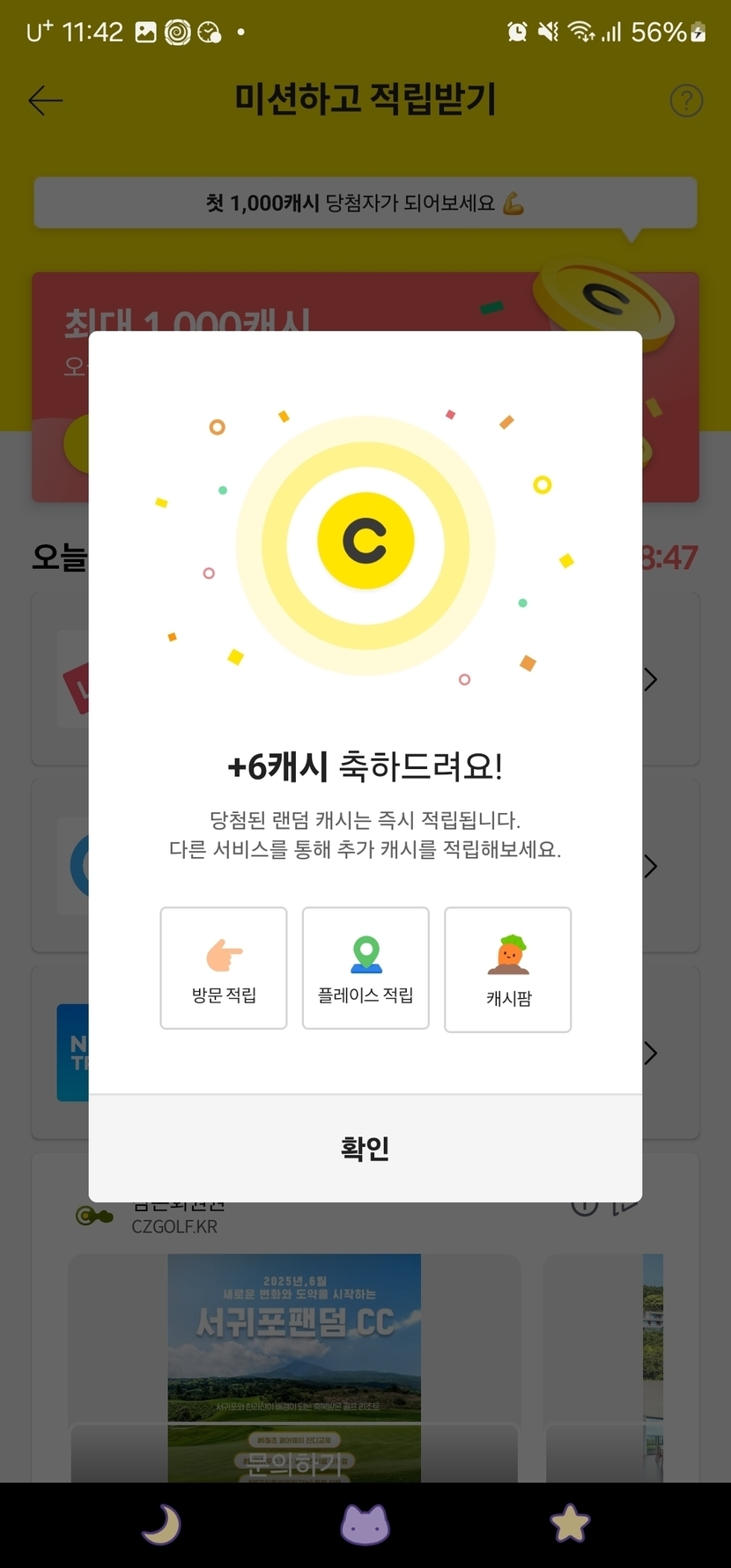
Task: Go back using the top arrow
Action: coord(45,100)
